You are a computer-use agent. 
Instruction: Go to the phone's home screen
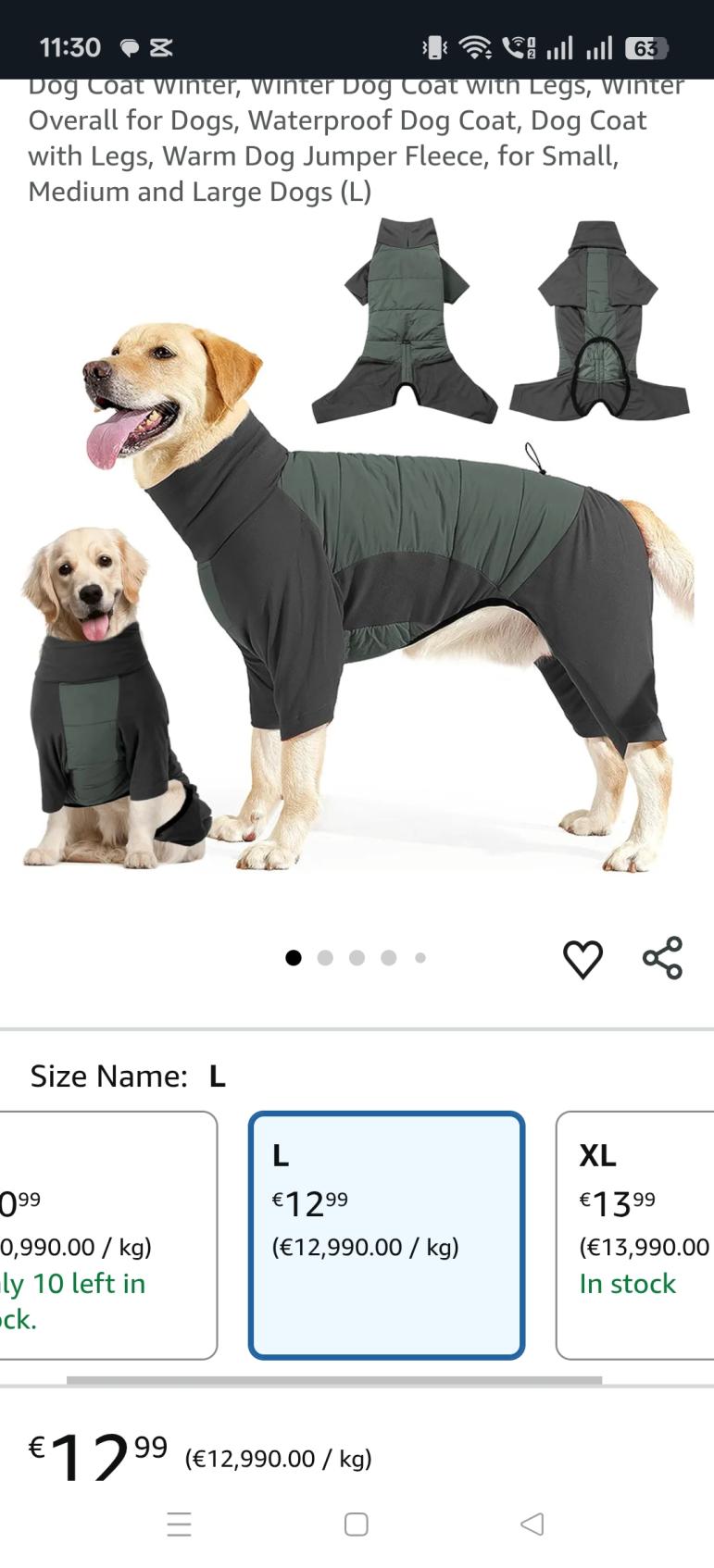click(x=357, y=1524)
